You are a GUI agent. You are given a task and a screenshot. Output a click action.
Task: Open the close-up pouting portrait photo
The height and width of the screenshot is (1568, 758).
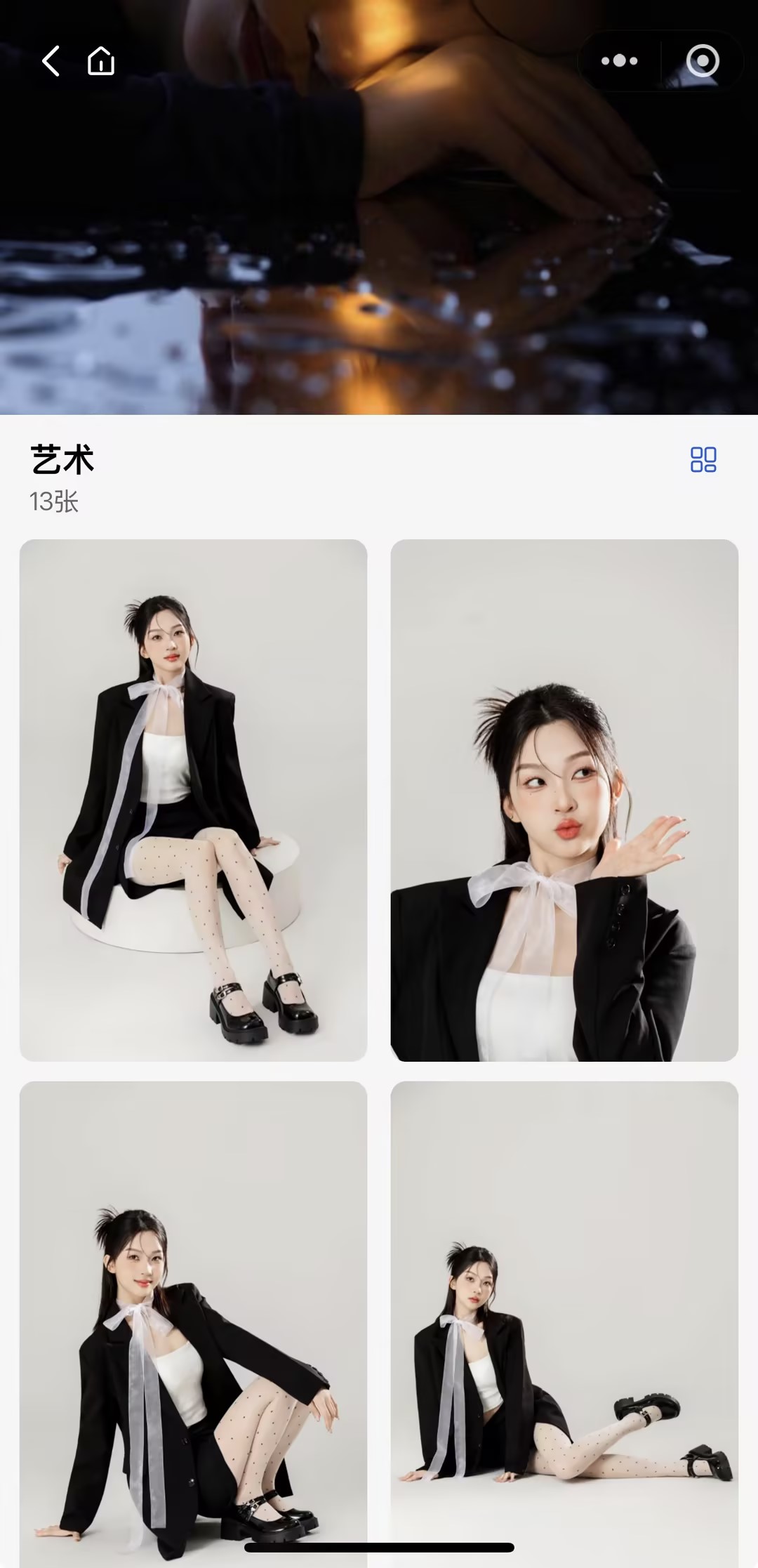point(564,800)
